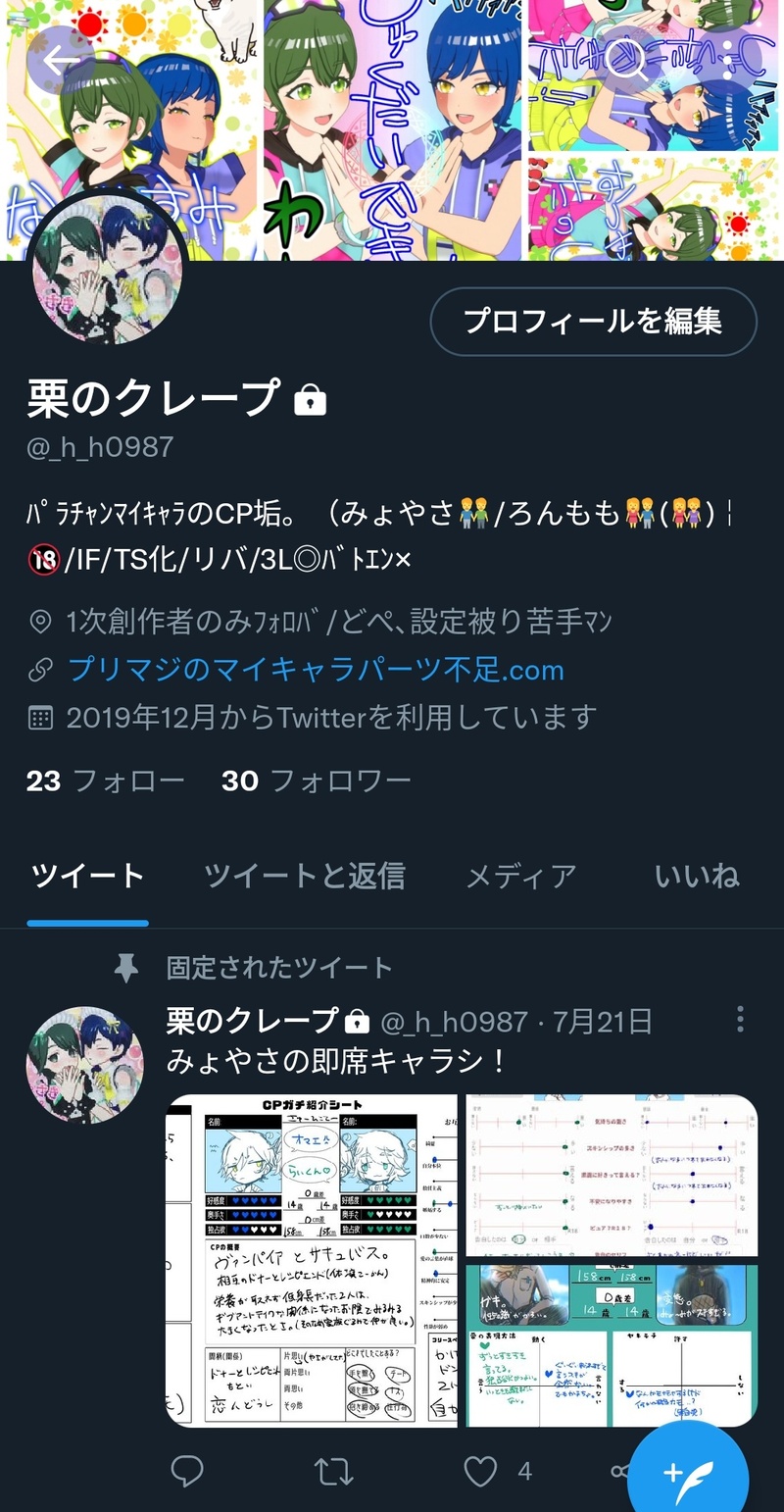Open the pinned tweet's three-dot menu

(740, 1020)
